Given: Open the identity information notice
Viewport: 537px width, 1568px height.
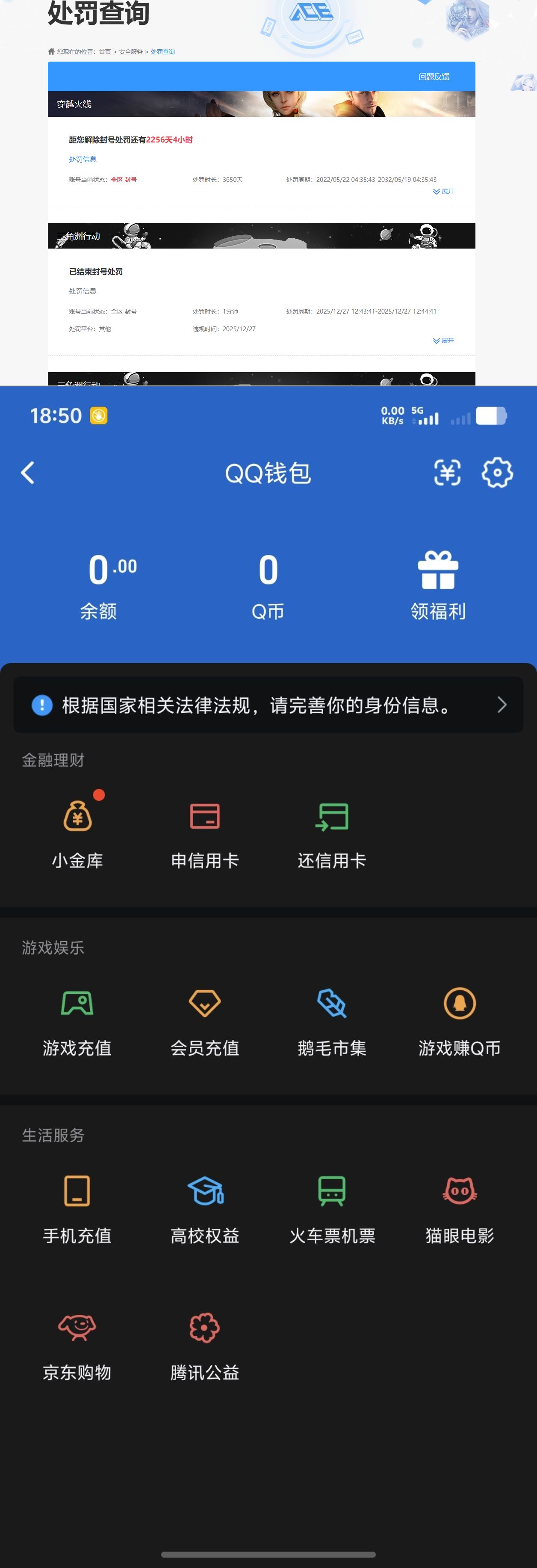Looking at the screenshot, I should (x=268, y=705).
